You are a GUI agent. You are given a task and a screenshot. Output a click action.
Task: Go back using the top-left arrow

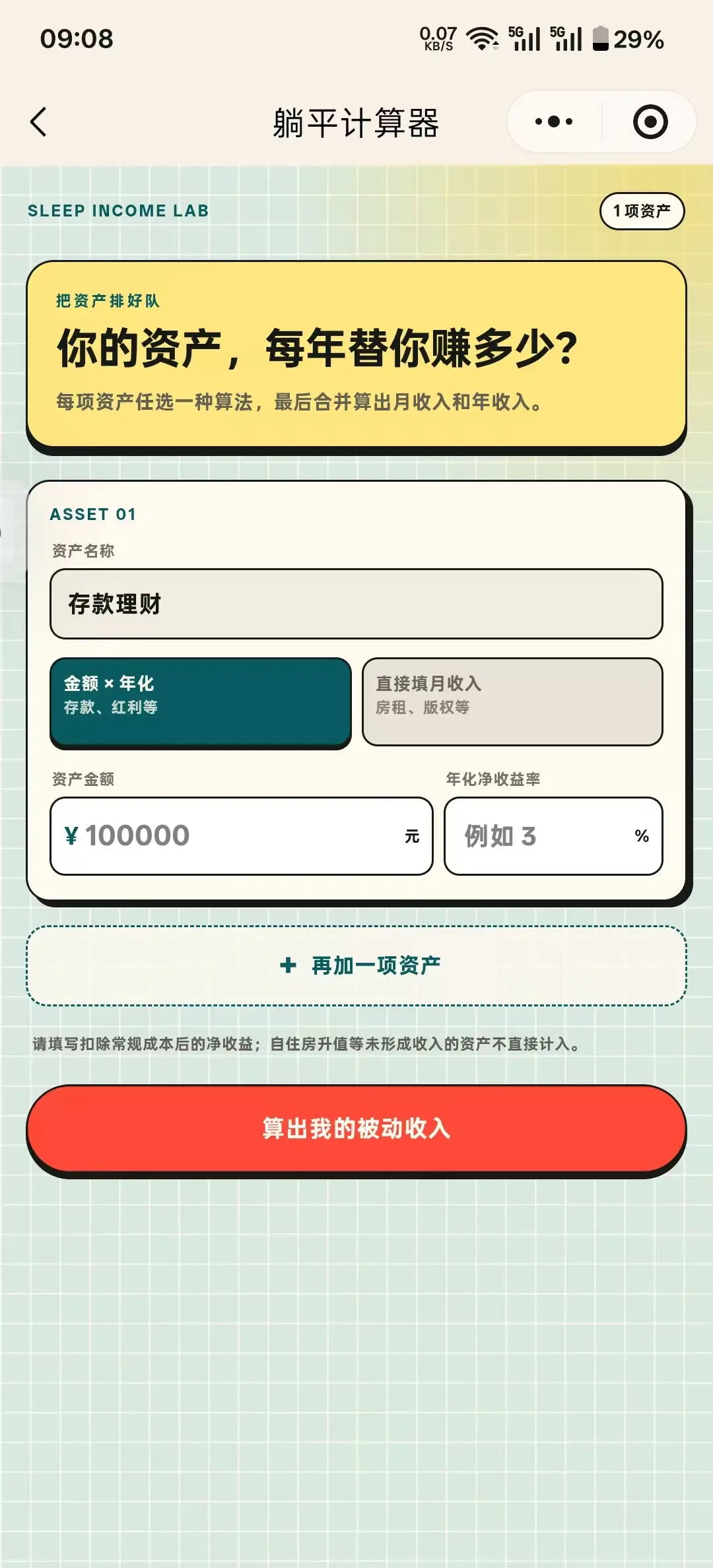(39, 122)
